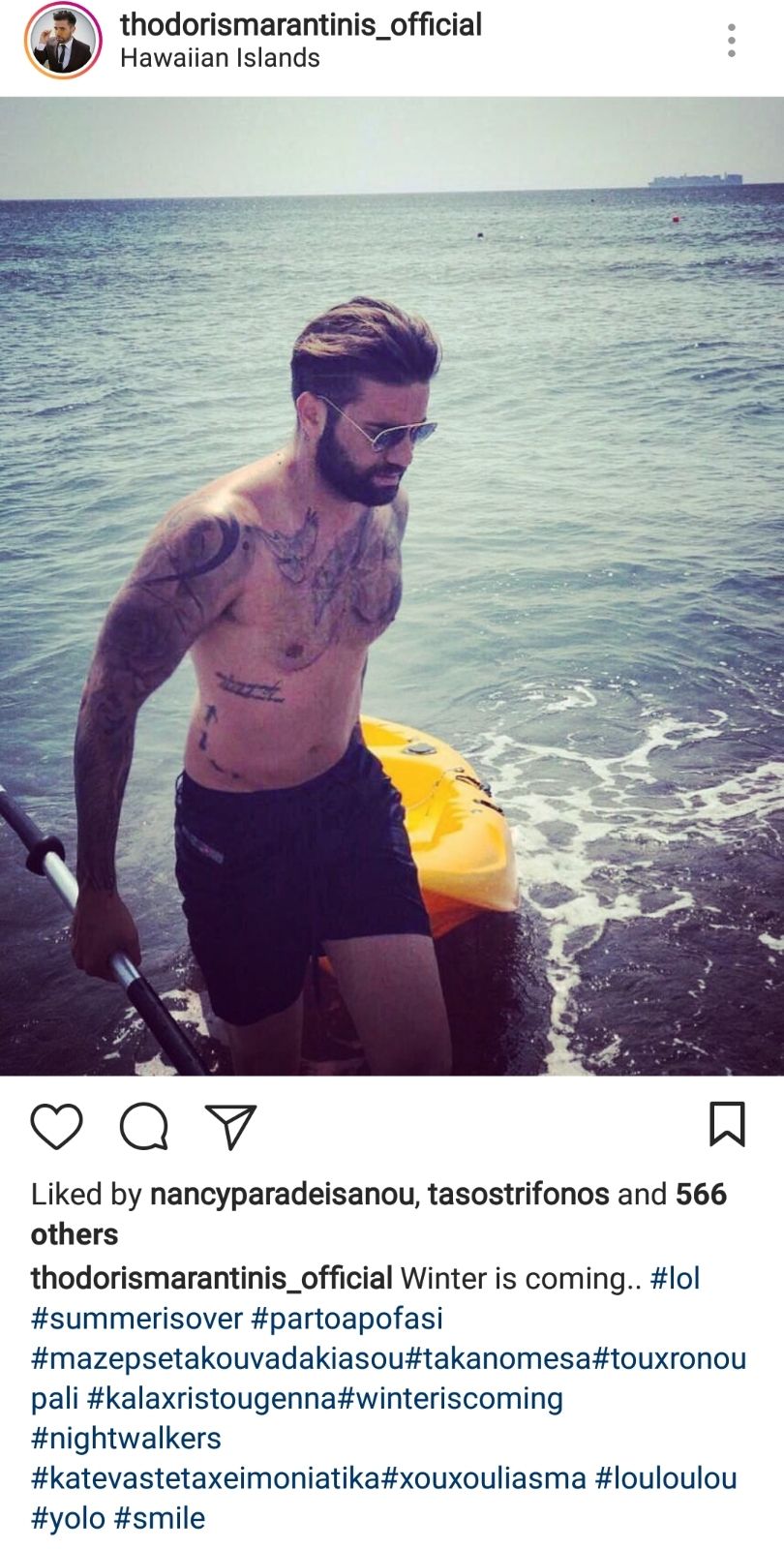This screenshot has height=1549, width=784.
Task: Open thodorismarantinis_official username in the caption
Action: pyautogui.click(x=211, y=1279)
